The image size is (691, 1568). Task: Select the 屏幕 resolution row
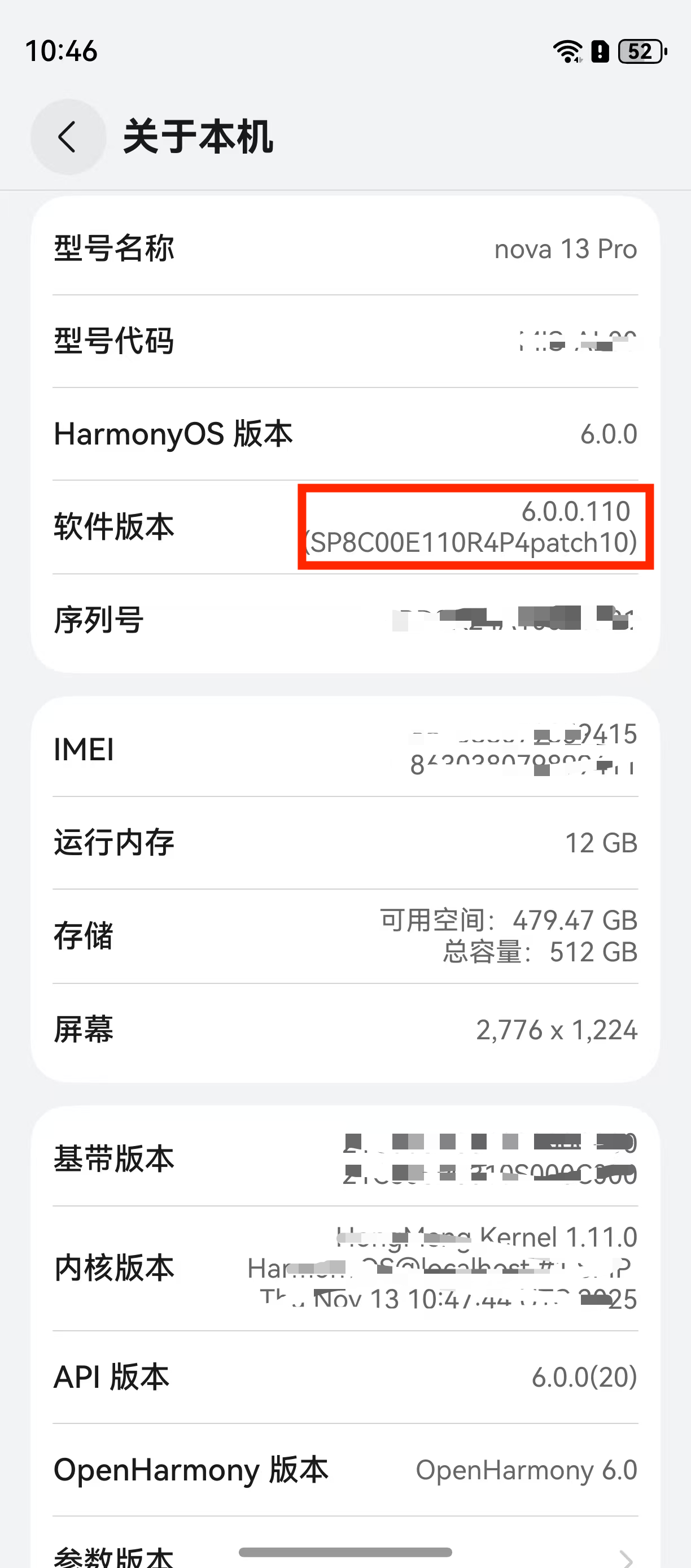(345, 1030)
